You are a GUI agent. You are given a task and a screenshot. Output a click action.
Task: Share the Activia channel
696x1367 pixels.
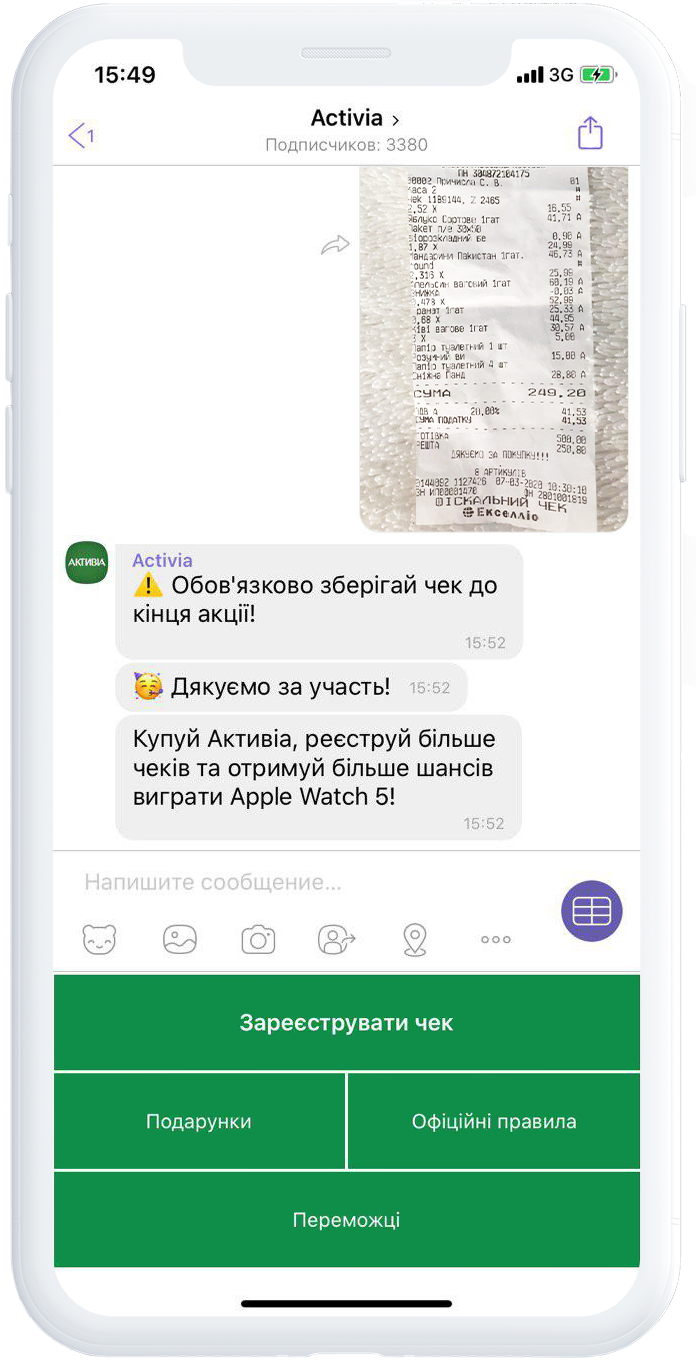click(x=591, y=133)
